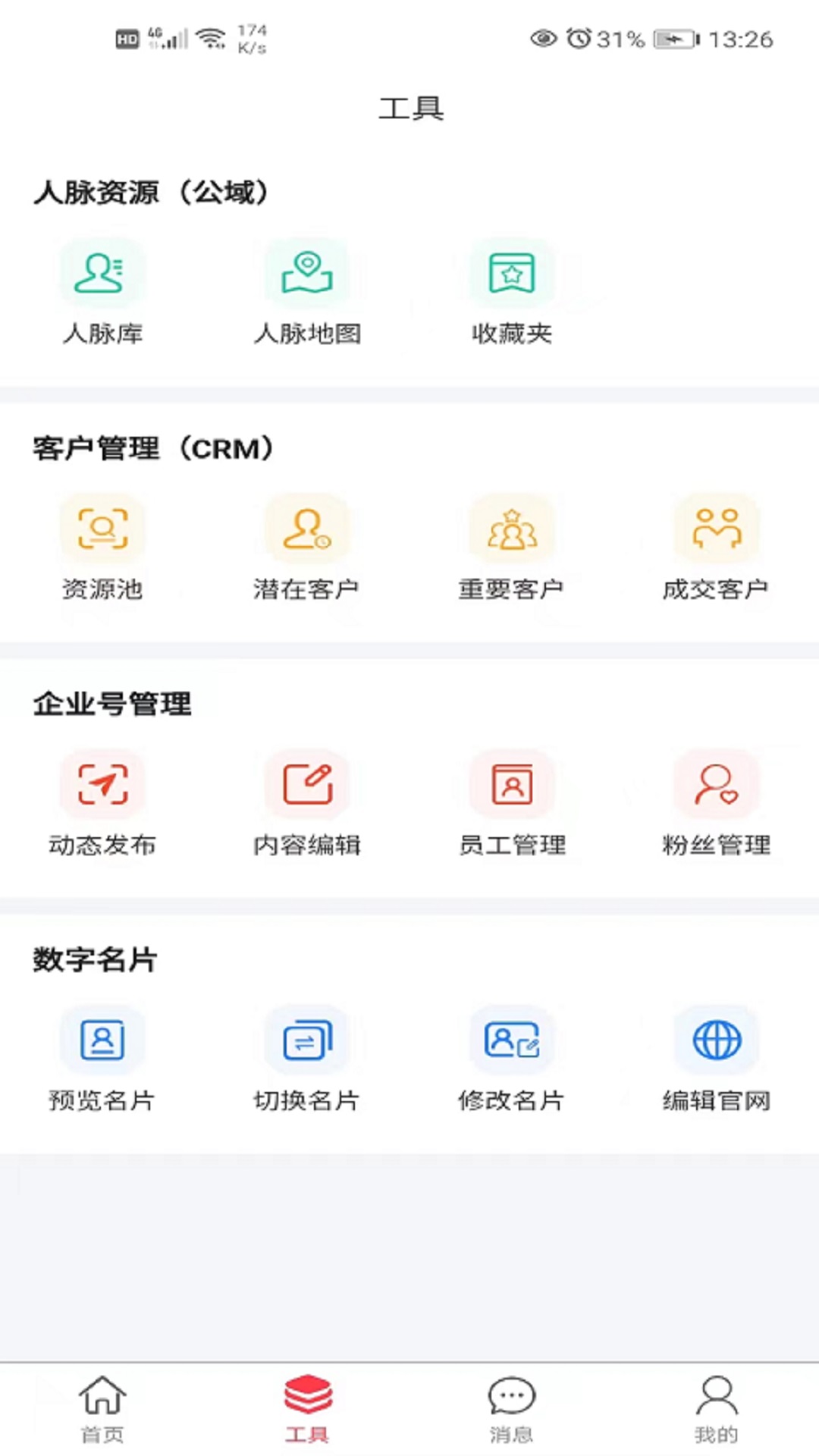The height and width of the screenshot is (1456, 819).
Task: Open 人脉地图 map tool
Action: [307, 292]
